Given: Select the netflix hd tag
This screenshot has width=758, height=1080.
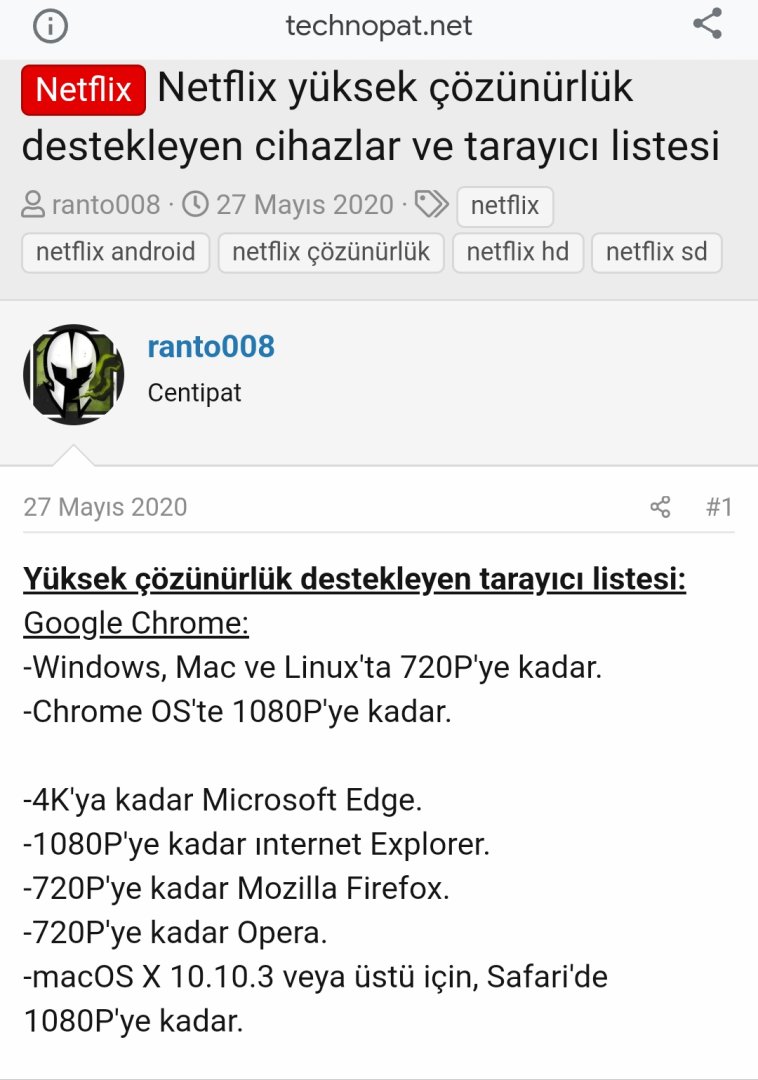Looking at the screenshot, I should click(x=517, y=252).
